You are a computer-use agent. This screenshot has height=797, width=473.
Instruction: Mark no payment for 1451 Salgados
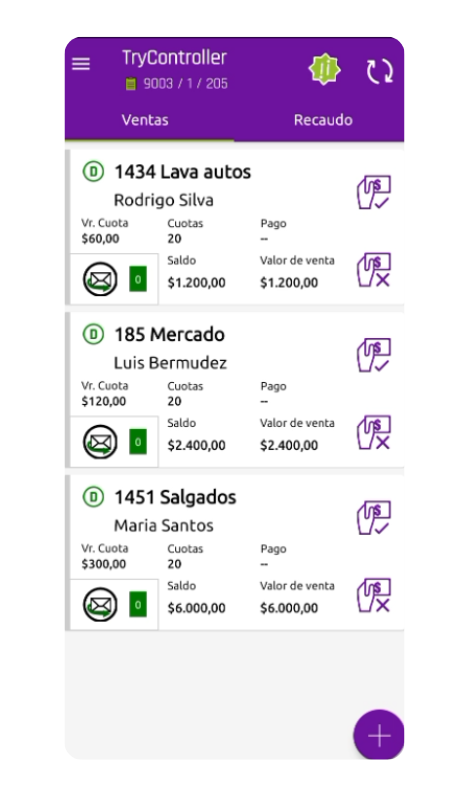coord(373,595)
